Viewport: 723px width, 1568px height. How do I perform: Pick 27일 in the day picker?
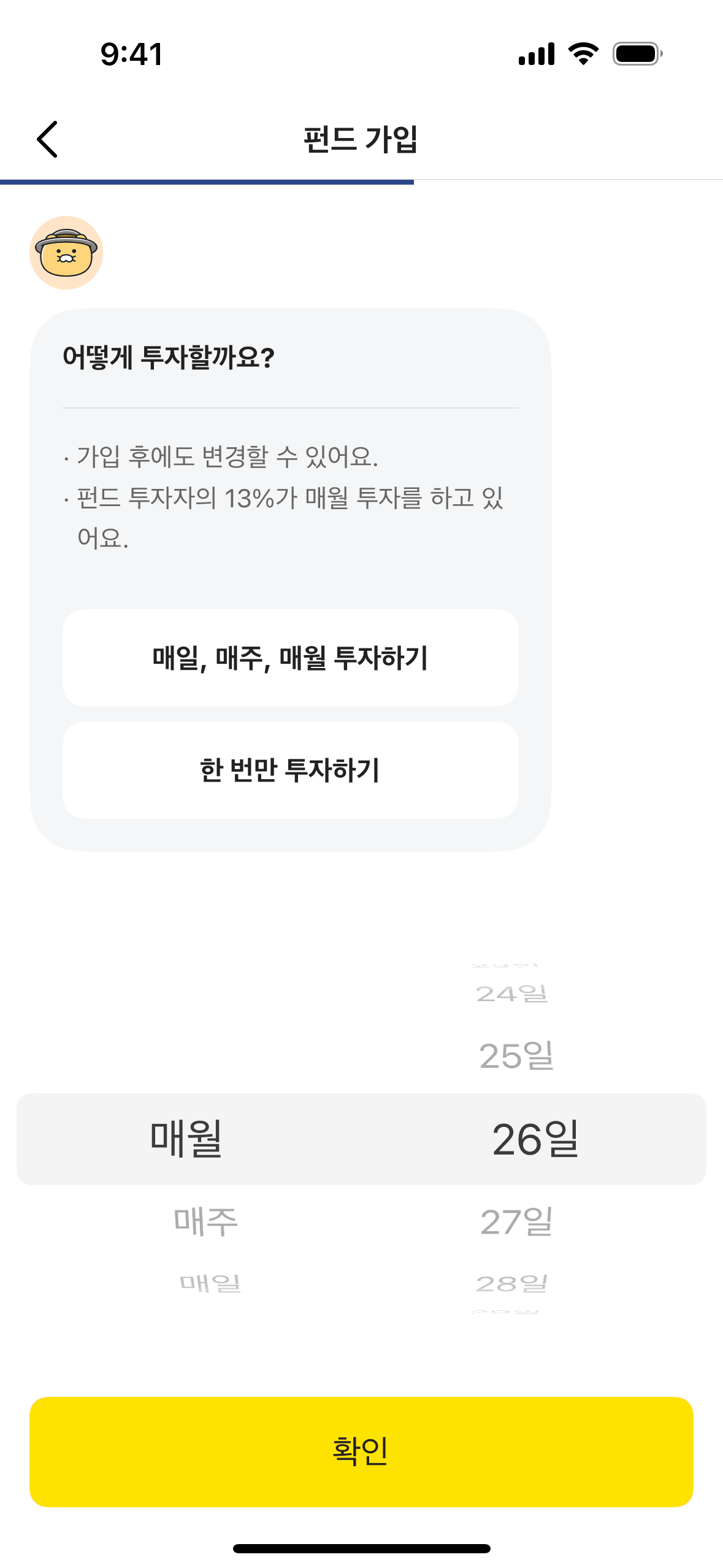[516, 1221]
